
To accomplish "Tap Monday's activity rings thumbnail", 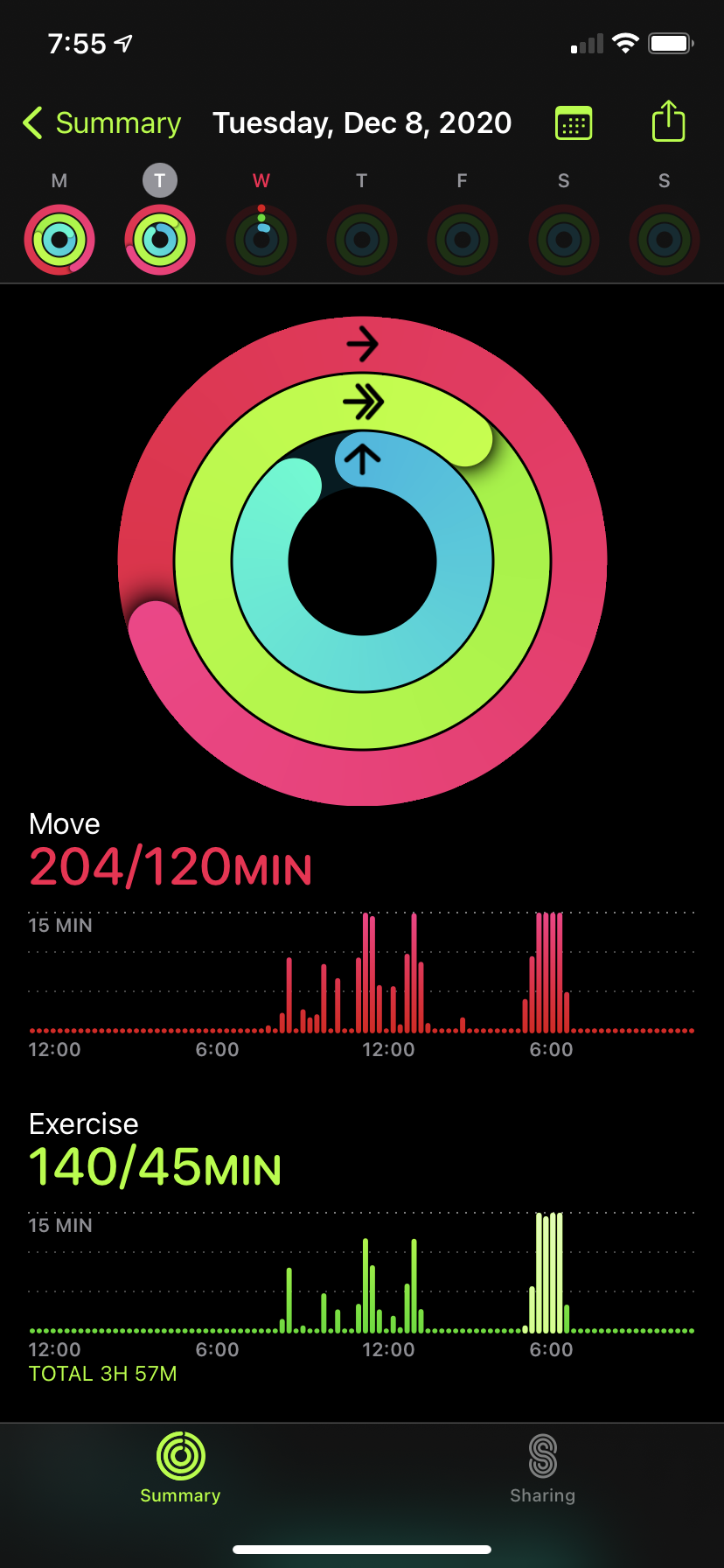I will tap(59, 238).
